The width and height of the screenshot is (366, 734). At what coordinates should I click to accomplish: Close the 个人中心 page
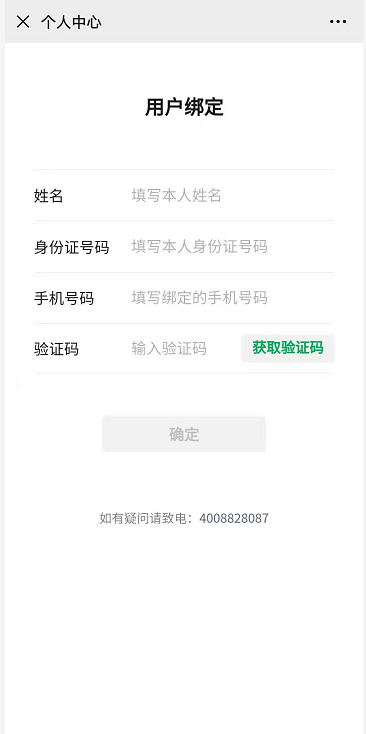pyautogui.click(x=22, y=22)
